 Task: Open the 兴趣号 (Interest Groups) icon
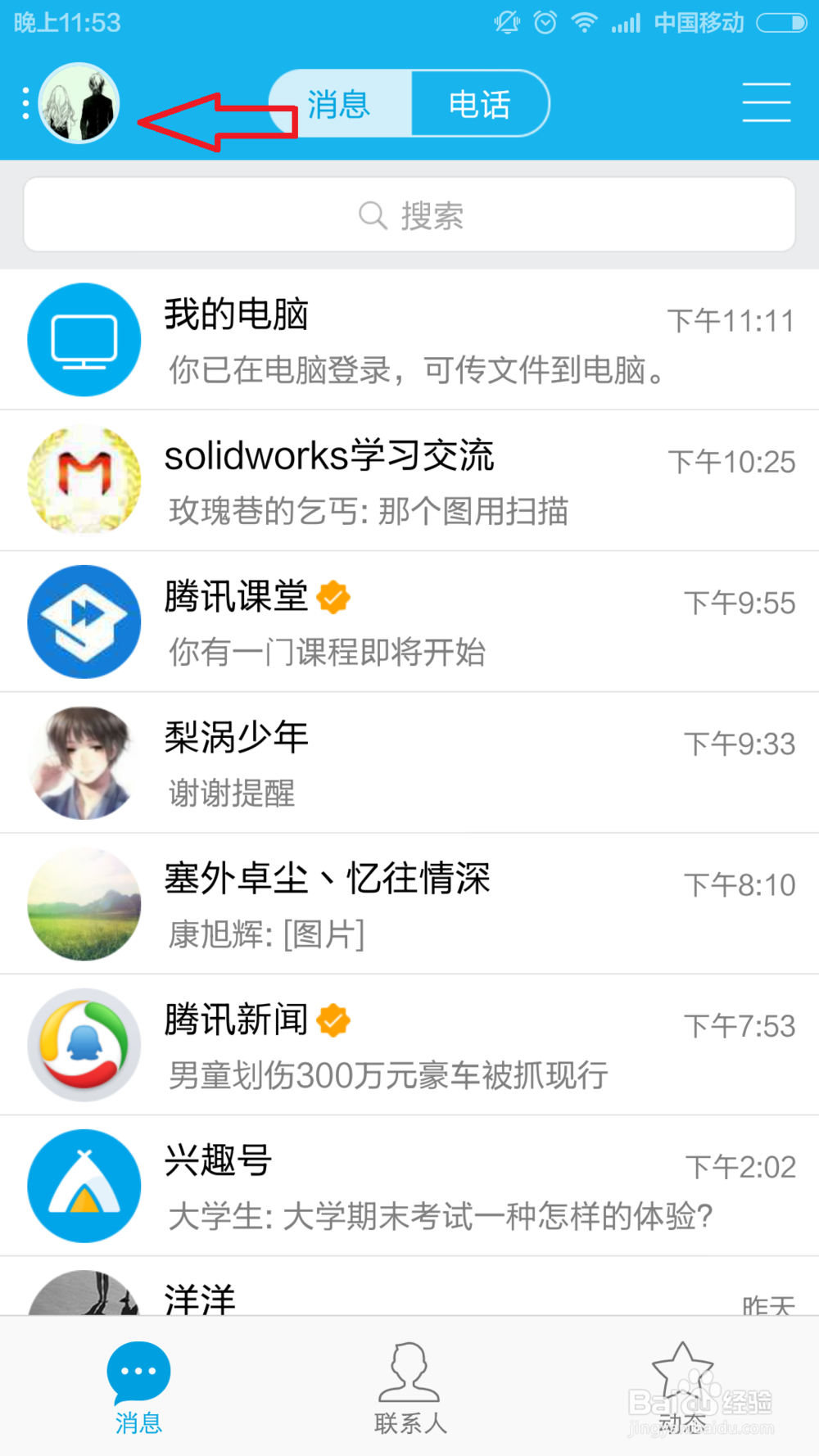pyautogui.click(x=84, y=1186)
